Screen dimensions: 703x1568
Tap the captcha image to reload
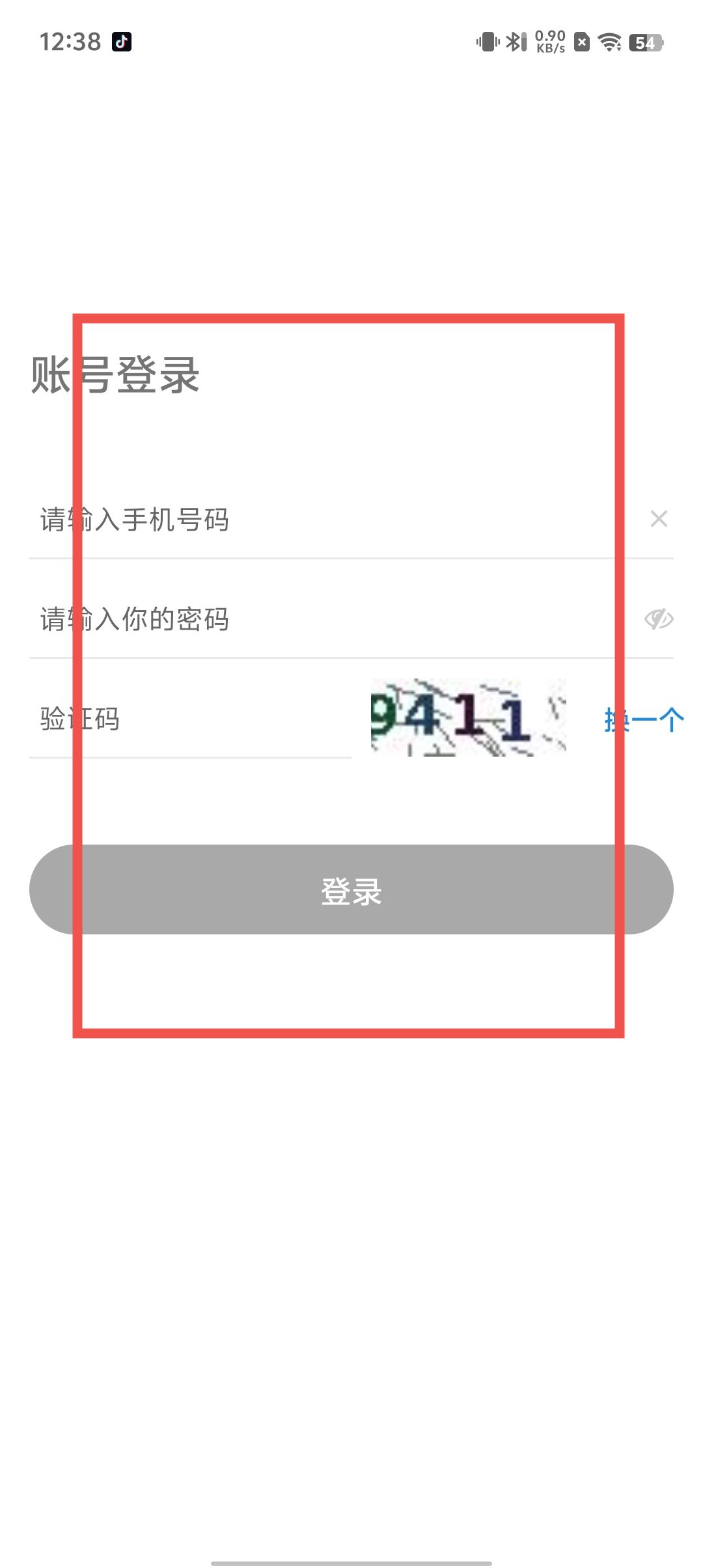(x=468, y=718)
